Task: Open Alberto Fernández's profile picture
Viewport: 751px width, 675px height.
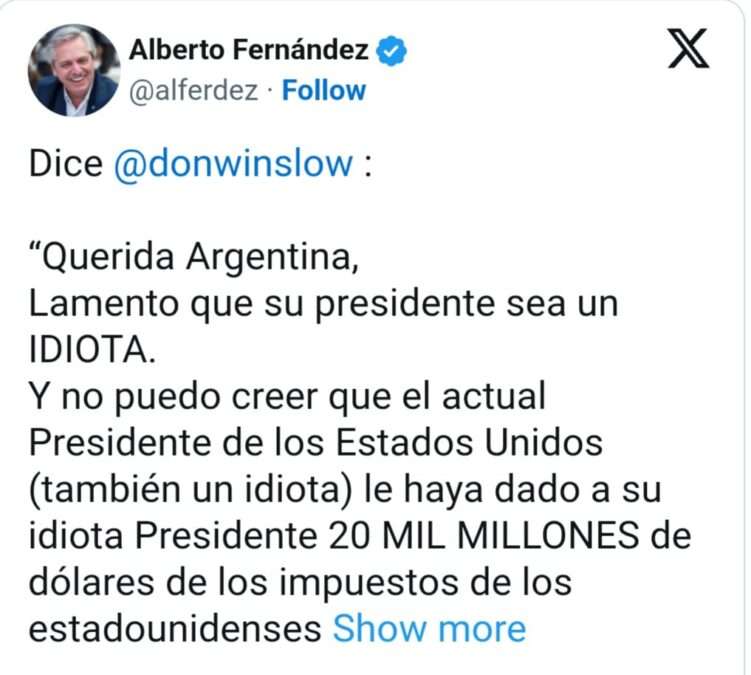Action: [75, 70]
